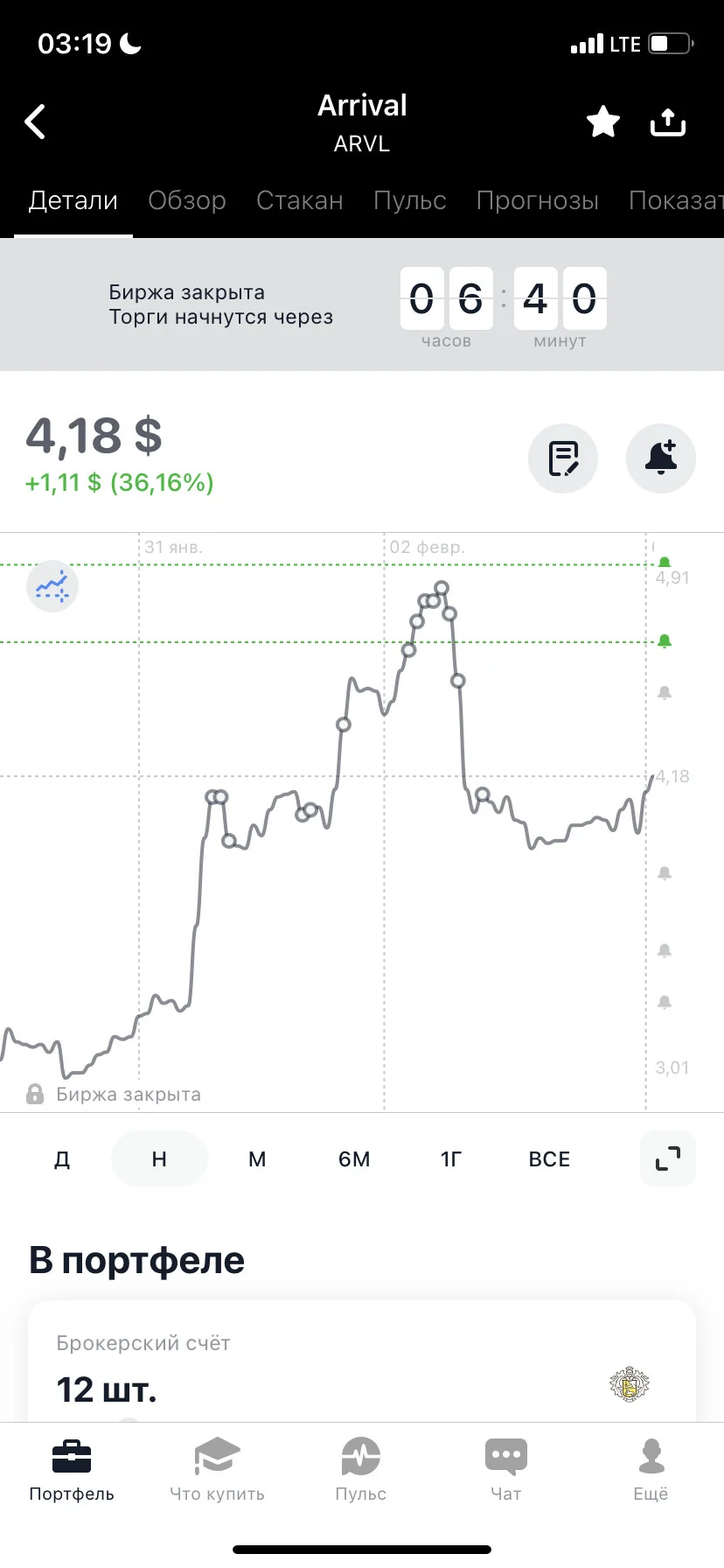
Task: Open the Чат bottom tab
Action: click(506, 1469)
